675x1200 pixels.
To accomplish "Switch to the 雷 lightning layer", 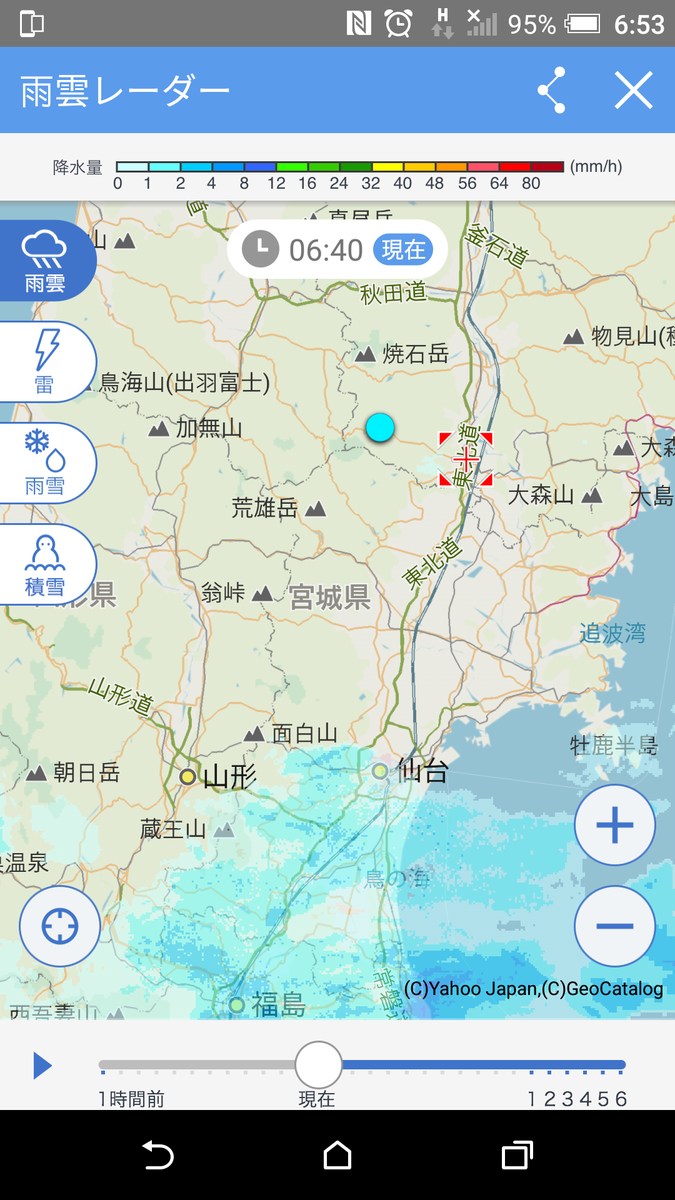I will 46,362.
